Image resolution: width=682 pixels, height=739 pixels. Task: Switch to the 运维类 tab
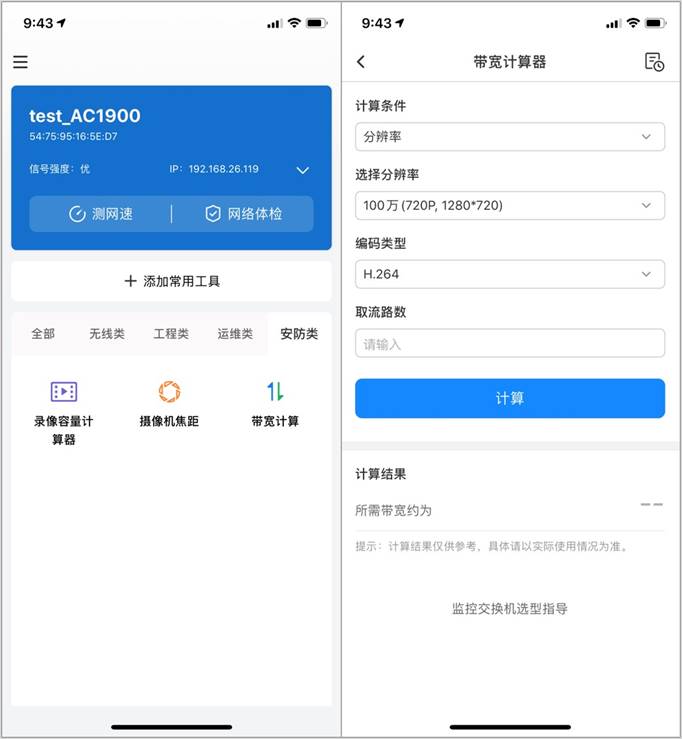pos(235,334)
